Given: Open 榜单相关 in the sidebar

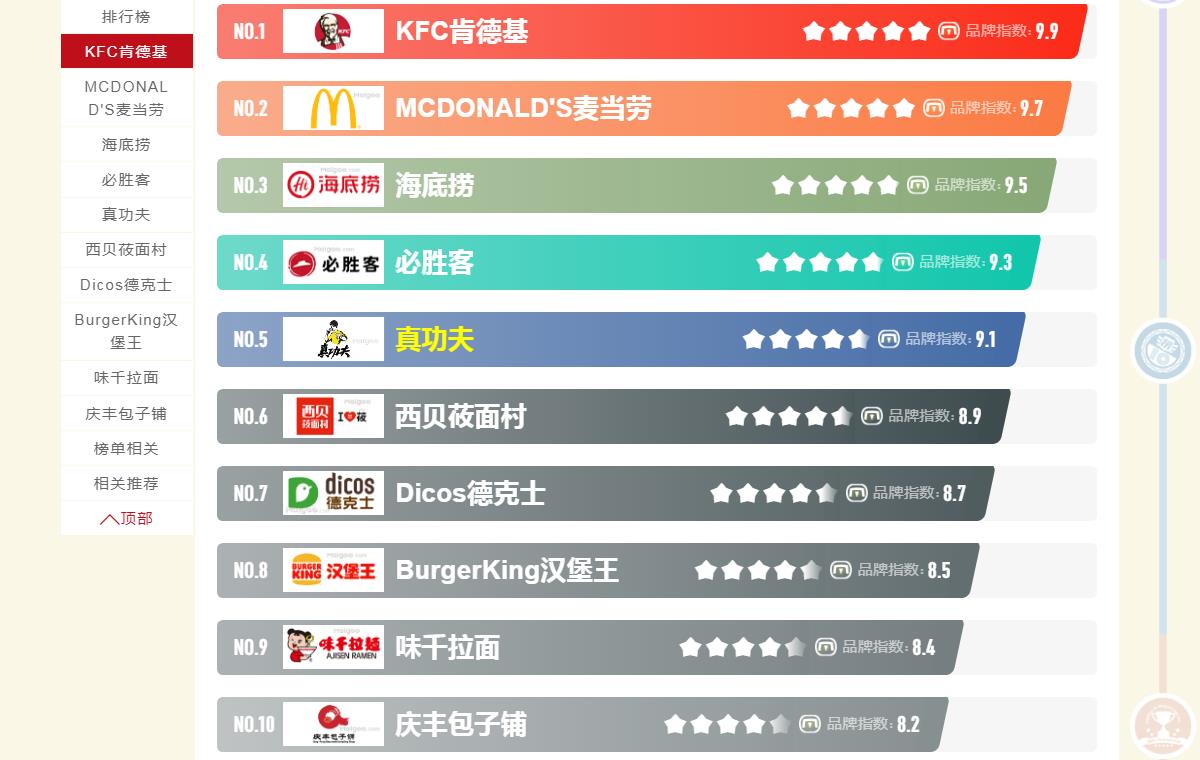Looking at the screenshot, I should coord(126,449).
